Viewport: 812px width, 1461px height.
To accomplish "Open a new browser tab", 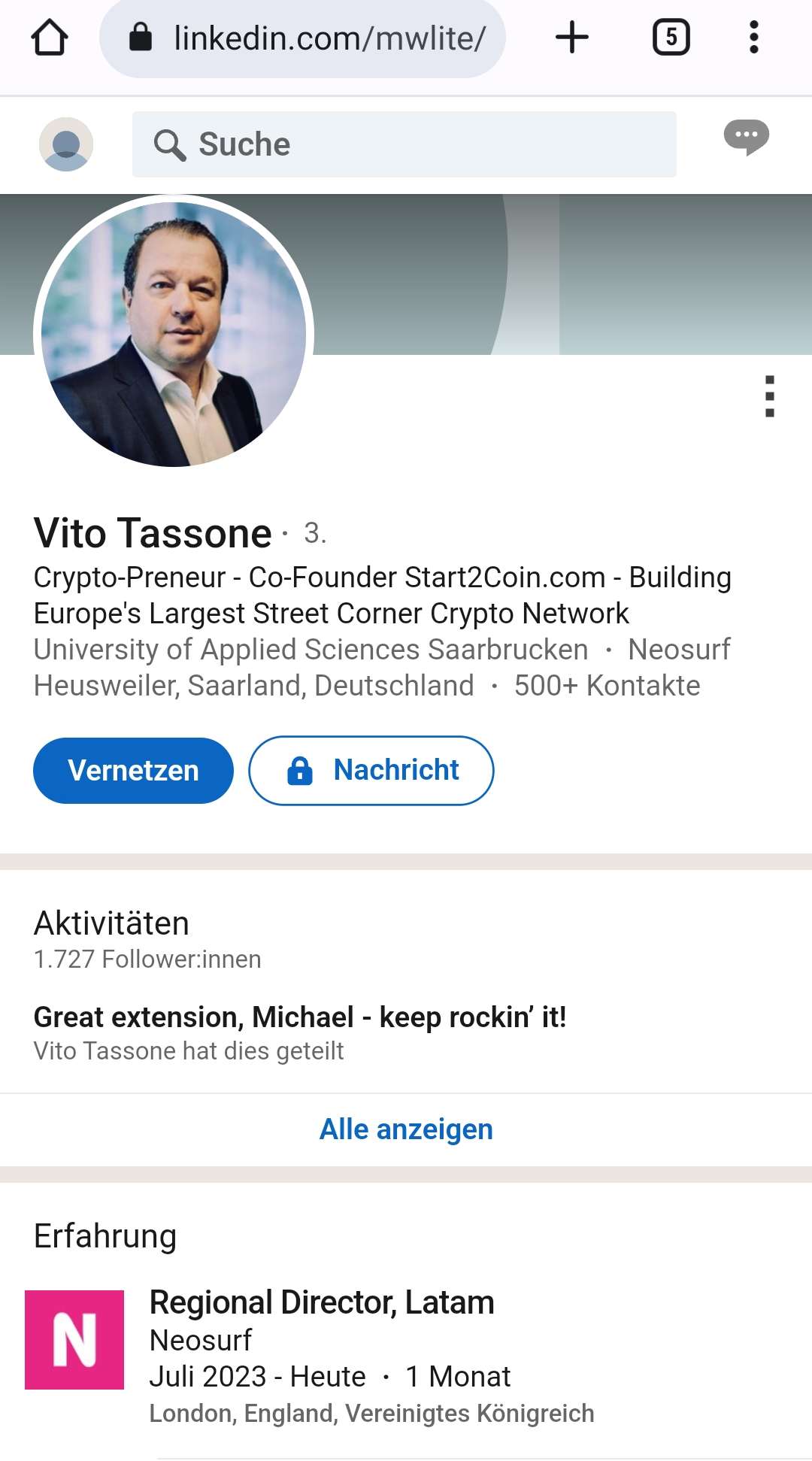I will click(x=571, y=38).
